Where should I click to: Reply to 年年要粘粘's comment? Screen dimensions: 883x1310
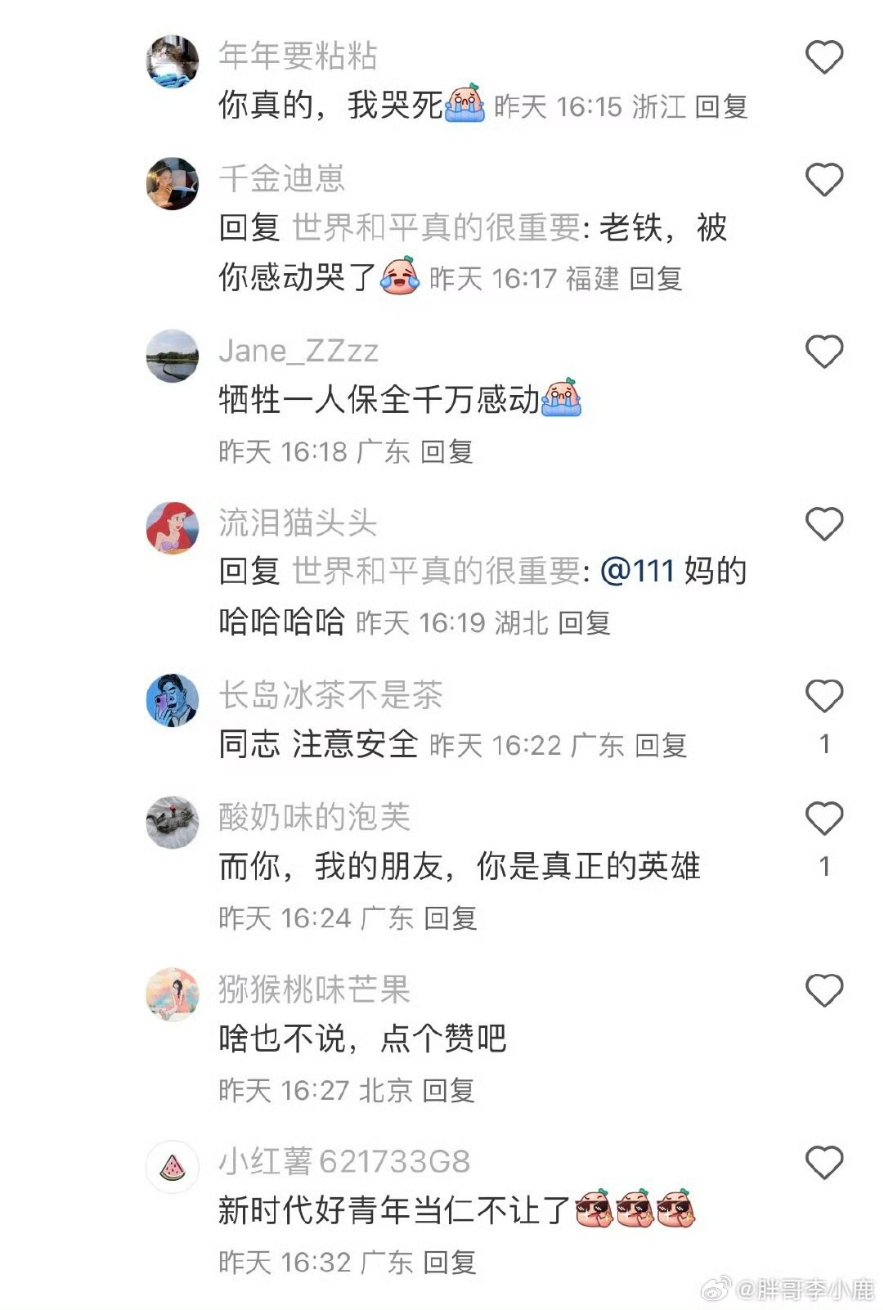click(721, 107)
